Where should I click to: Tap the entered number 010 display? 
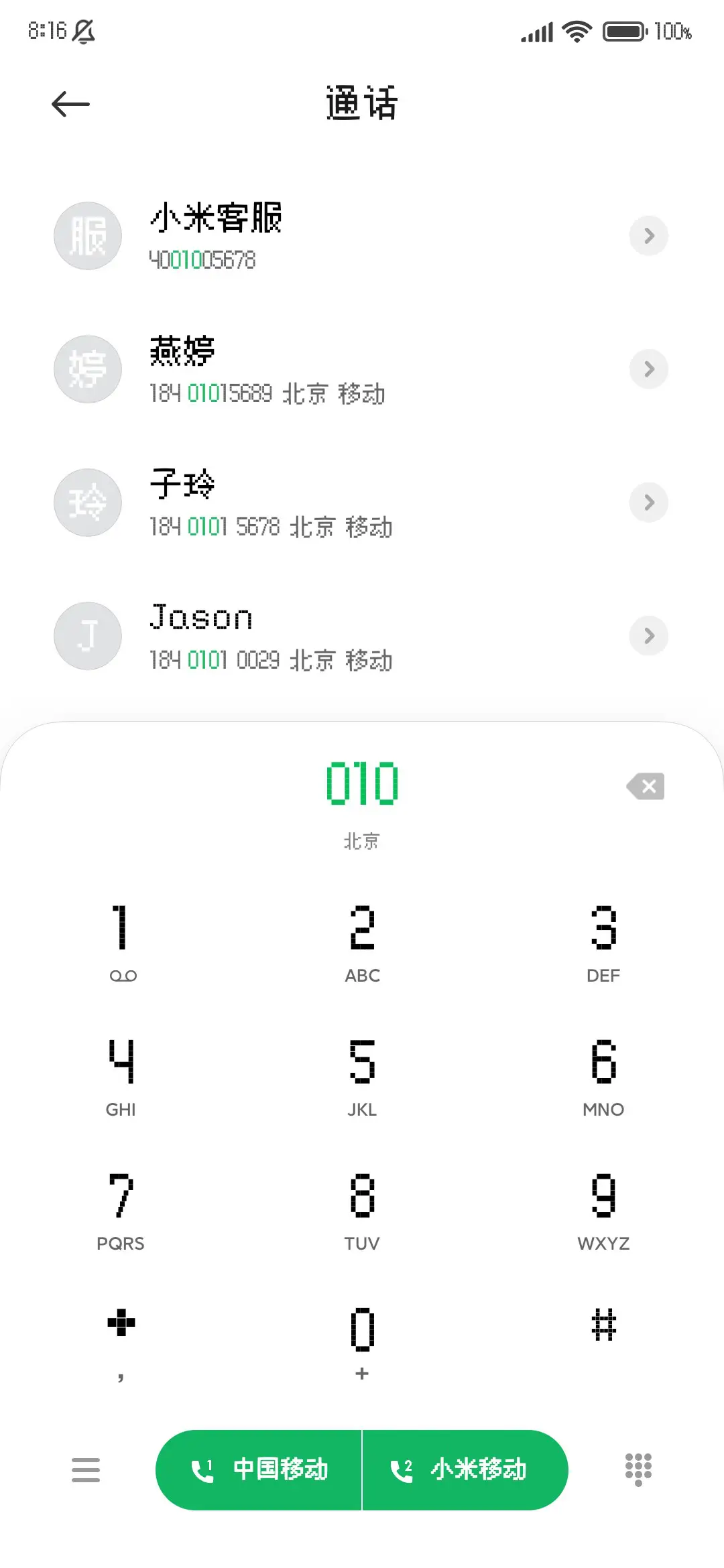pos(361,785)
